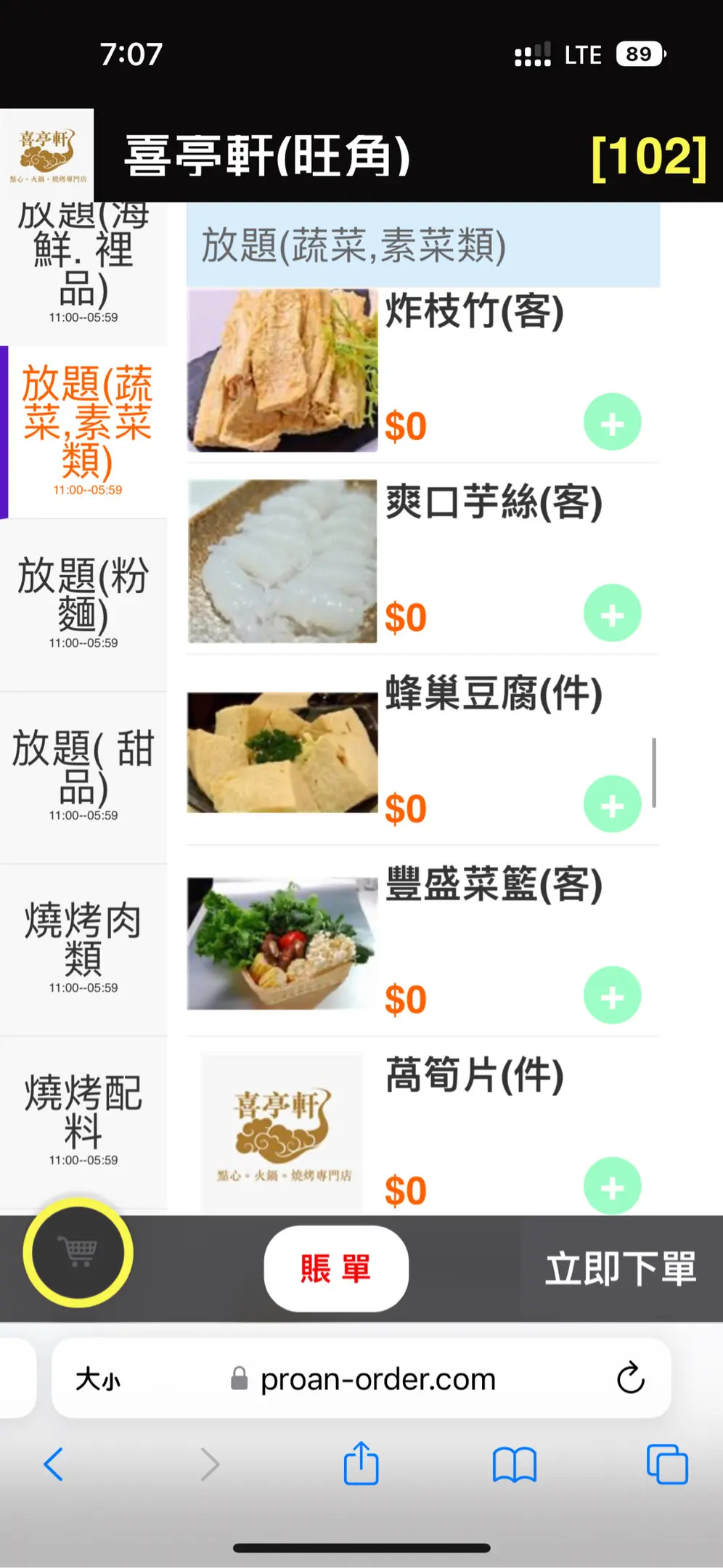Add 爽口芋絲(客) to the order
Screen dimensions: 723x1568
(x=612, y=614)
